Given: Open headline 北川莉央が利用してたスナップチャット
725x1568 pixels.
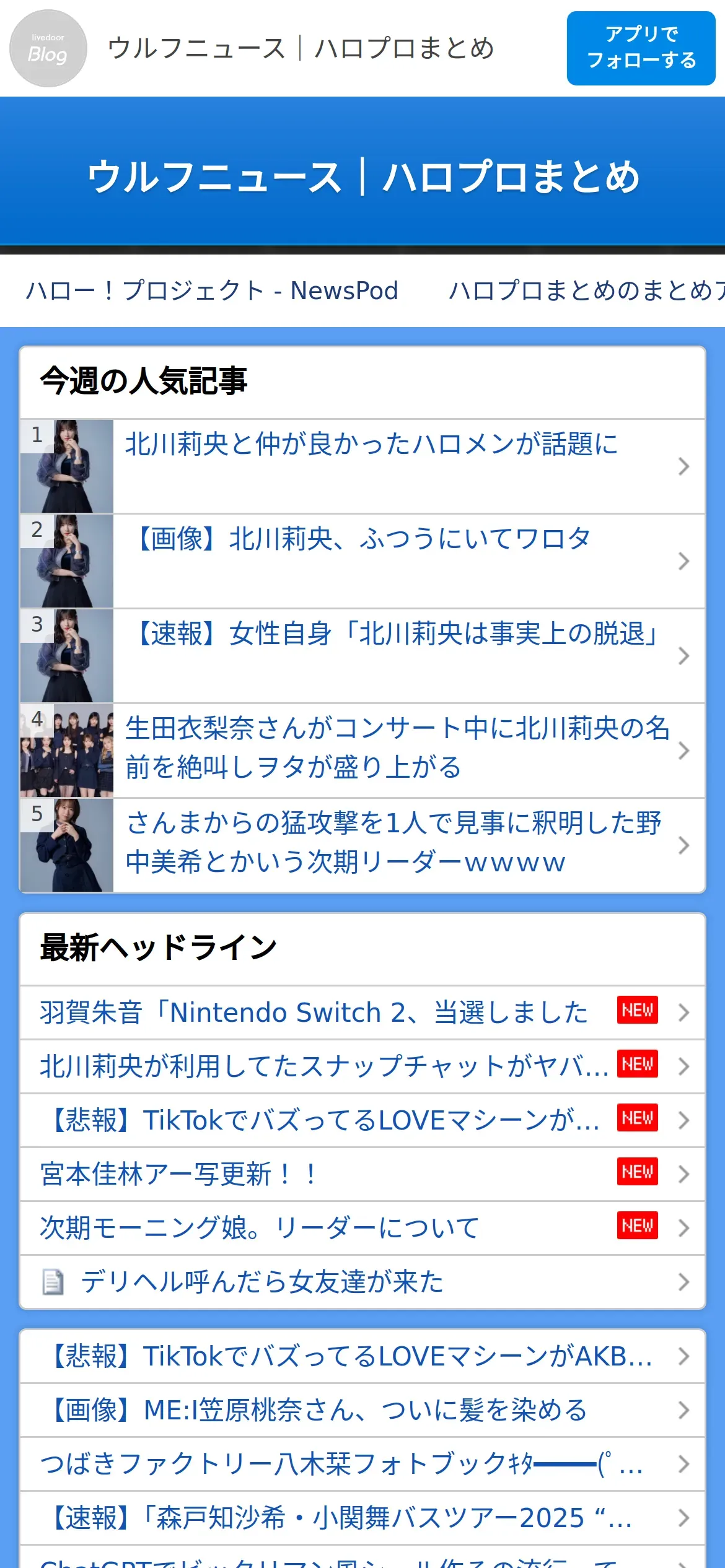Looking at the screenshot, I should tap(362, 1066).
